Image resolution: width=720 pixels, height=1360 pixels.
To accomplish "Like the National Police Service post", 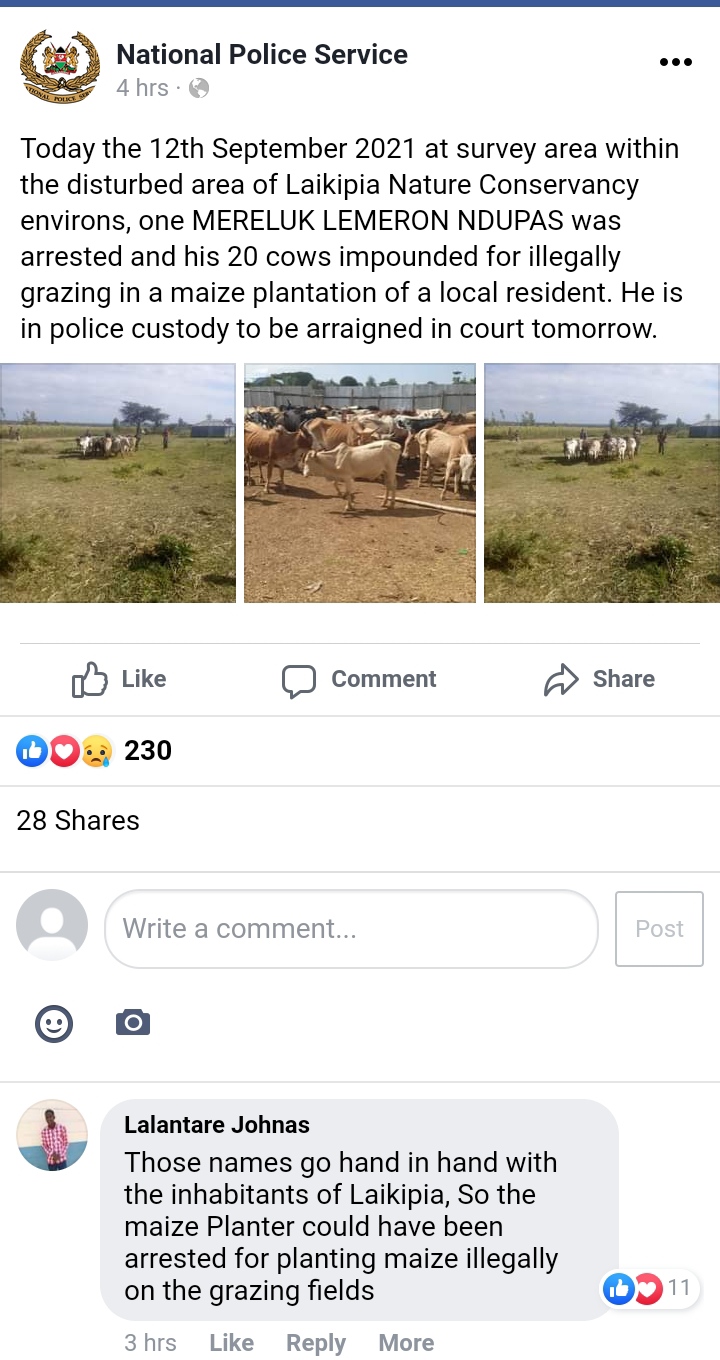I will pos(119,679).
